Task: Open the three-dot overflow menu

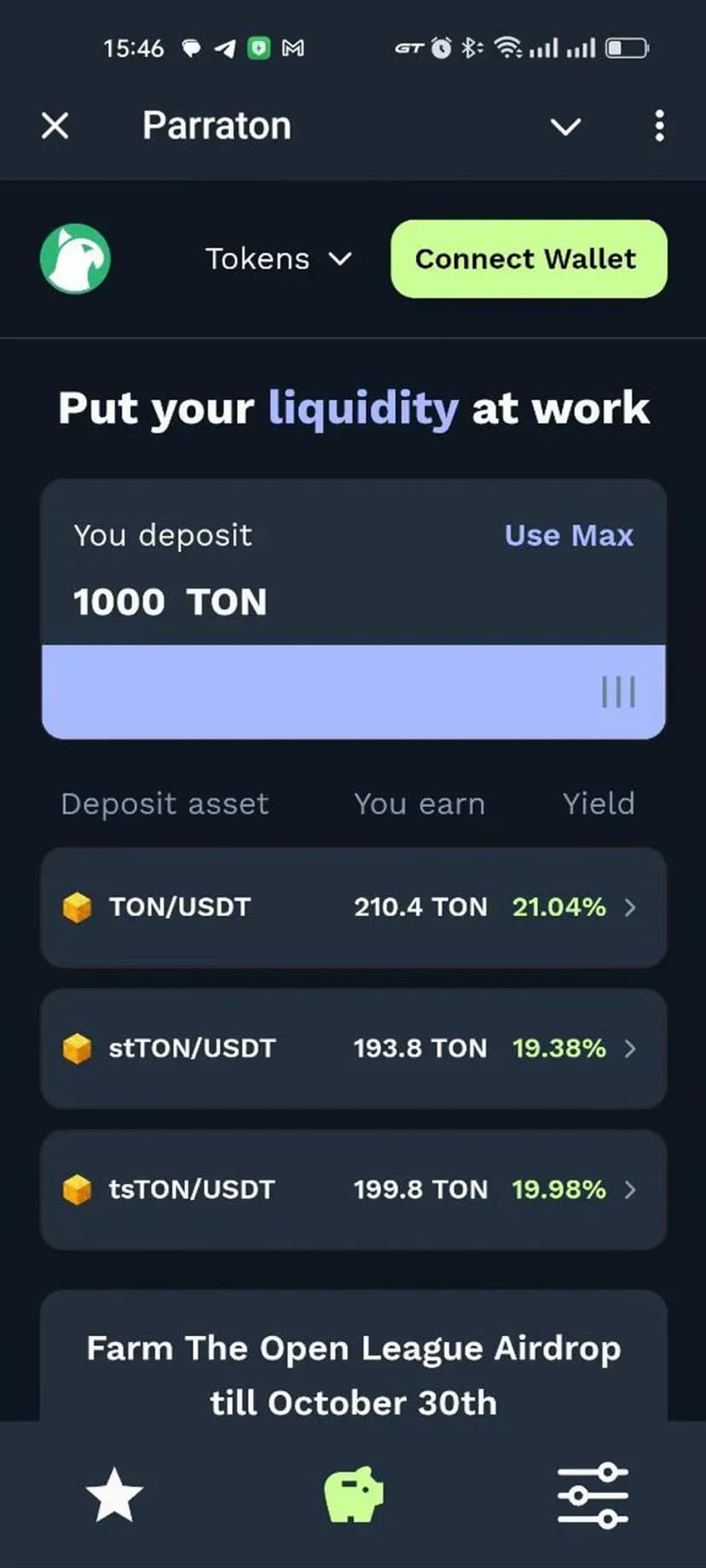Action: coord(659,126)
